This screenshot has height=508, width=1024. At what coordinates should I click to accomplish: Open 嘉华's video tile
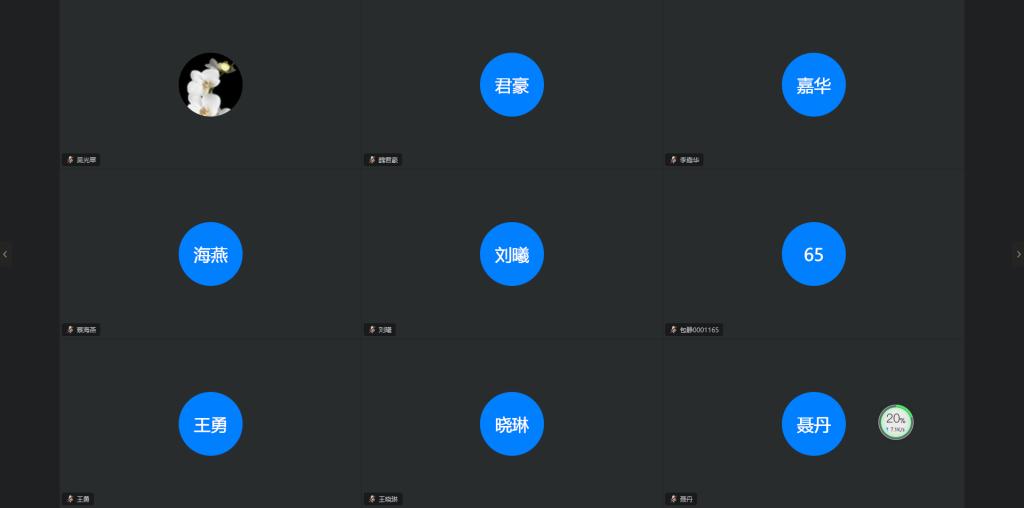(814, 85)
